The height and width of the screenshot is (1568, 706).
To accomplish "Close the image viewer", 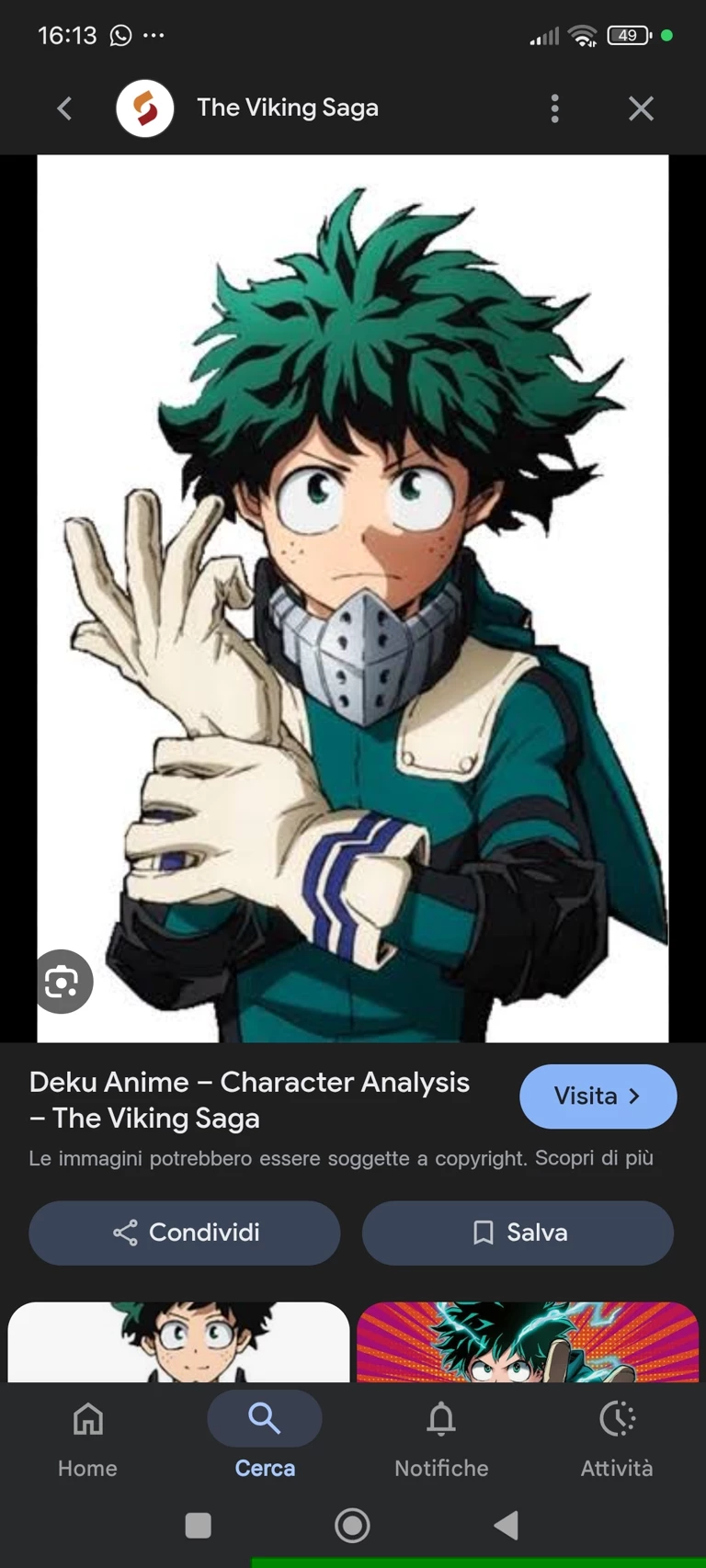I will click(x=641, y=108).
